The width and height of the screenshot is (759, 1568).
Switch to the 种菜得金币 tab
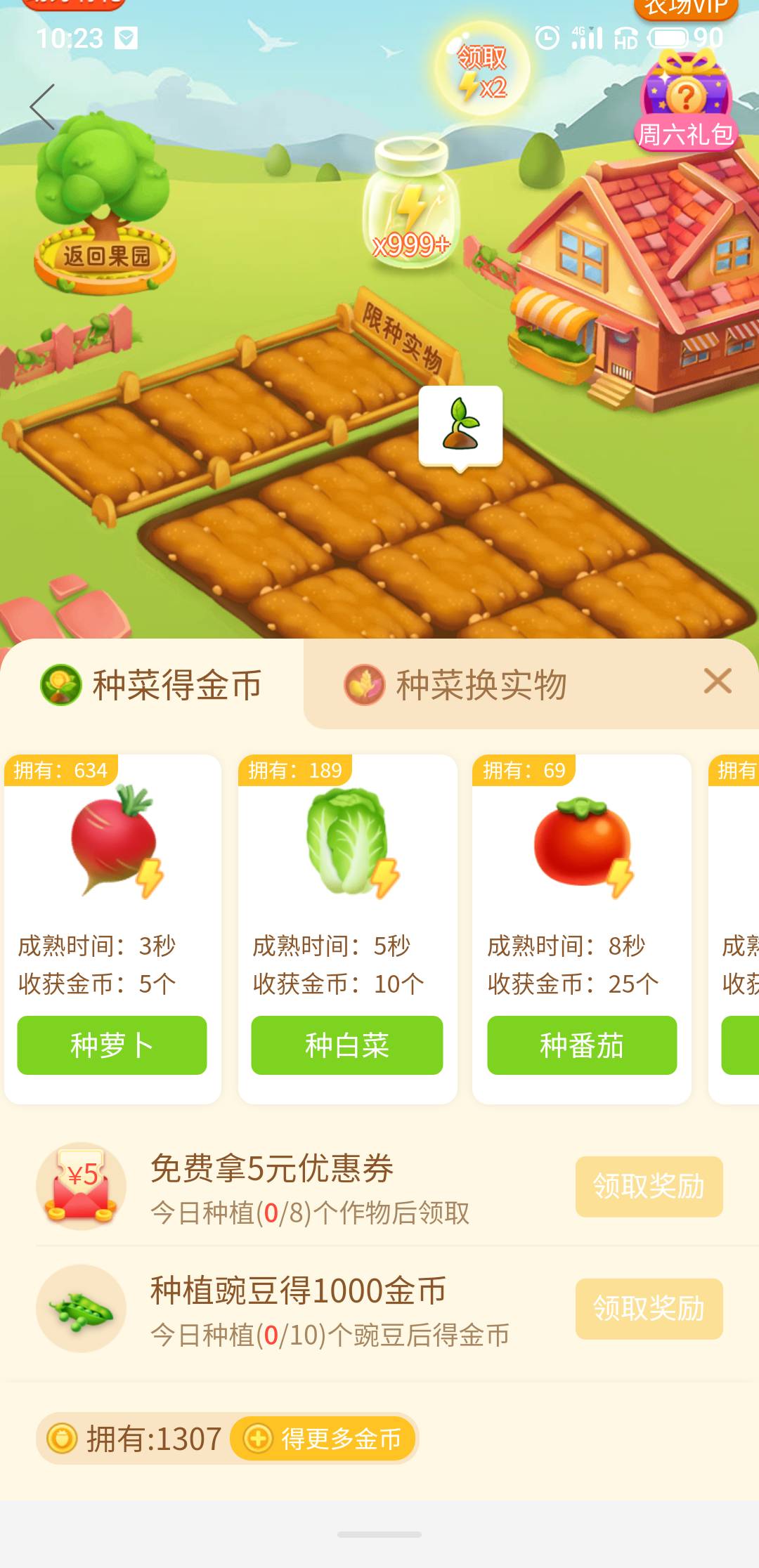(x=152, y=684)
